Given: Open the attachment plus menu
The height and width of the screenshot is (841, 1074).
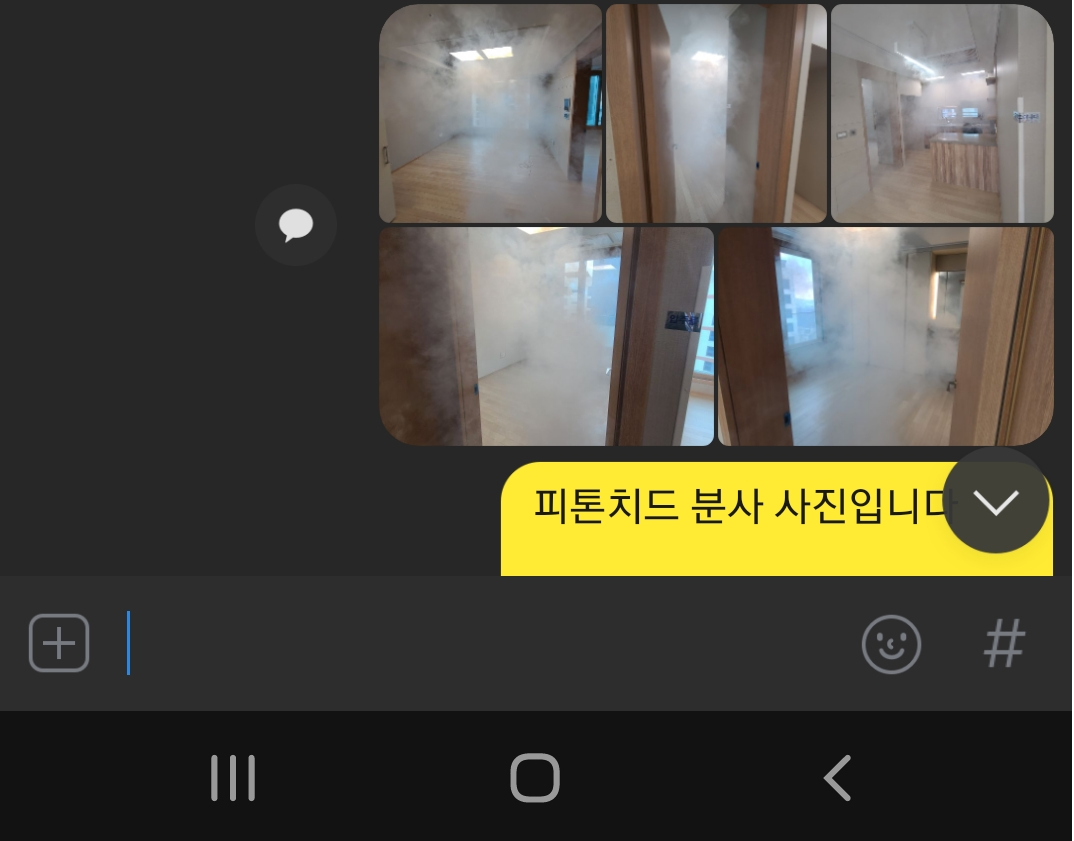Looking at the screenshot, I should (x=59, y=643).
